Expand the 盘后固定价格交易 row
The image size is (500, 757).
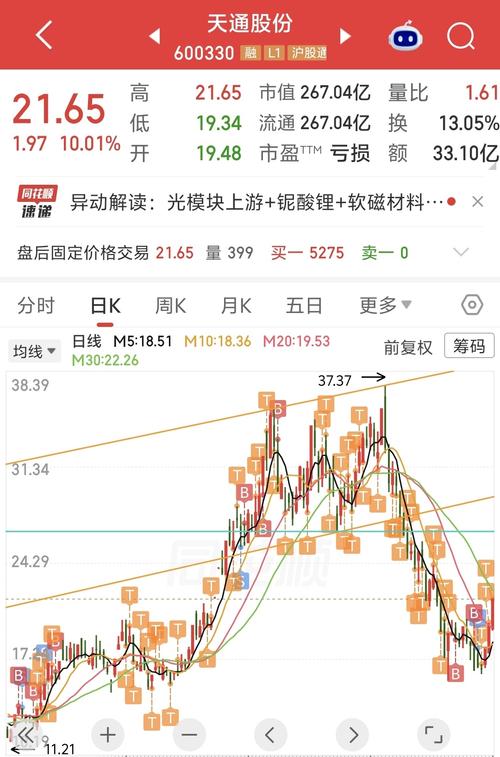click(461, 252)
